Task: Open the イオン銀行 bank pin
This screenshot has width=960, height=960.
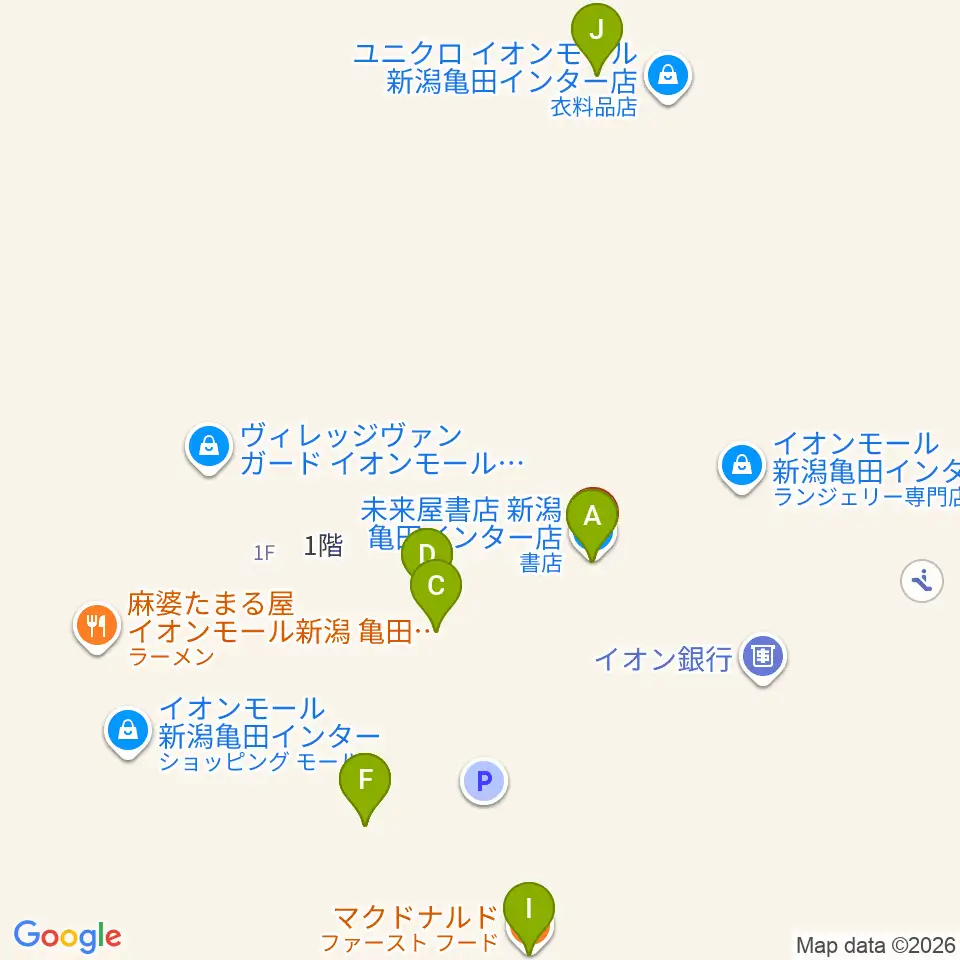Action: (x=763, y=658)
